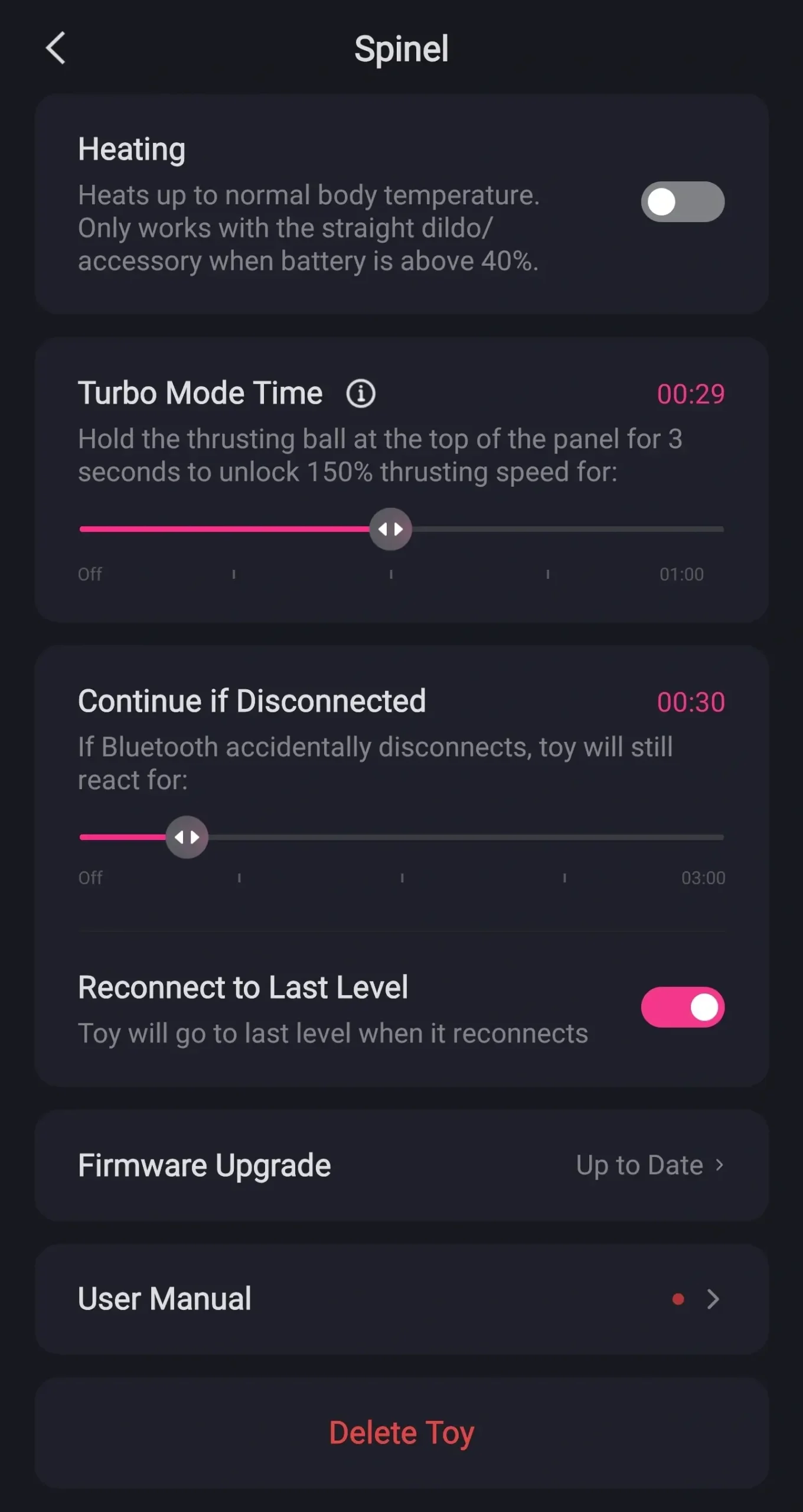
Task: Turn off Reconnect to Last Level
Action: click(x=682, y=1007)
